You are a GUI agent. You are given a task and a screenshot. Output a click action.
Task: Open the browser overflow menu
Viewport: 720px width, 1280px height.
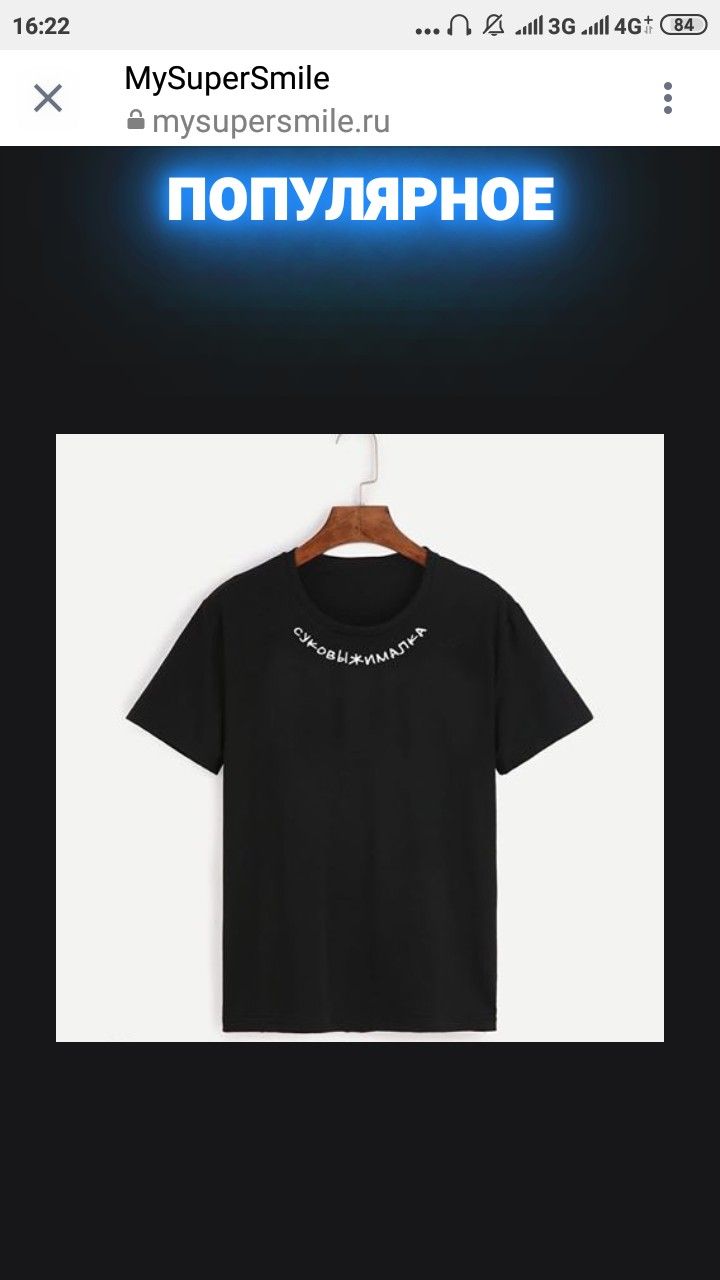(668, 98)
